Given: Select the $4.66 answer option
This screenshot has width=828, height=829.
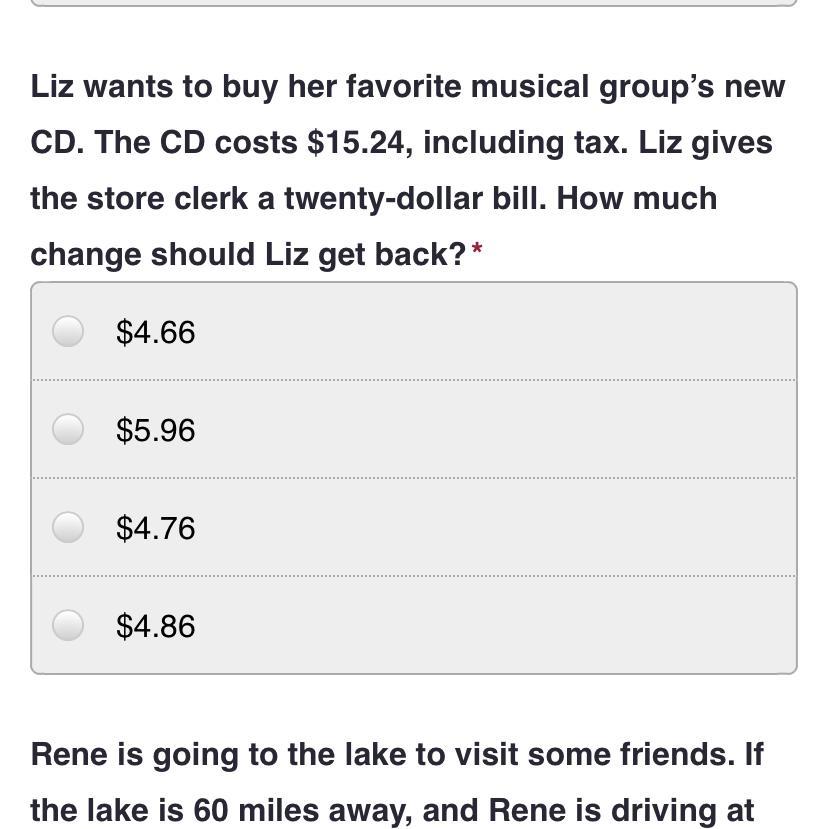Looking at the screenshot, I should 68,331.
